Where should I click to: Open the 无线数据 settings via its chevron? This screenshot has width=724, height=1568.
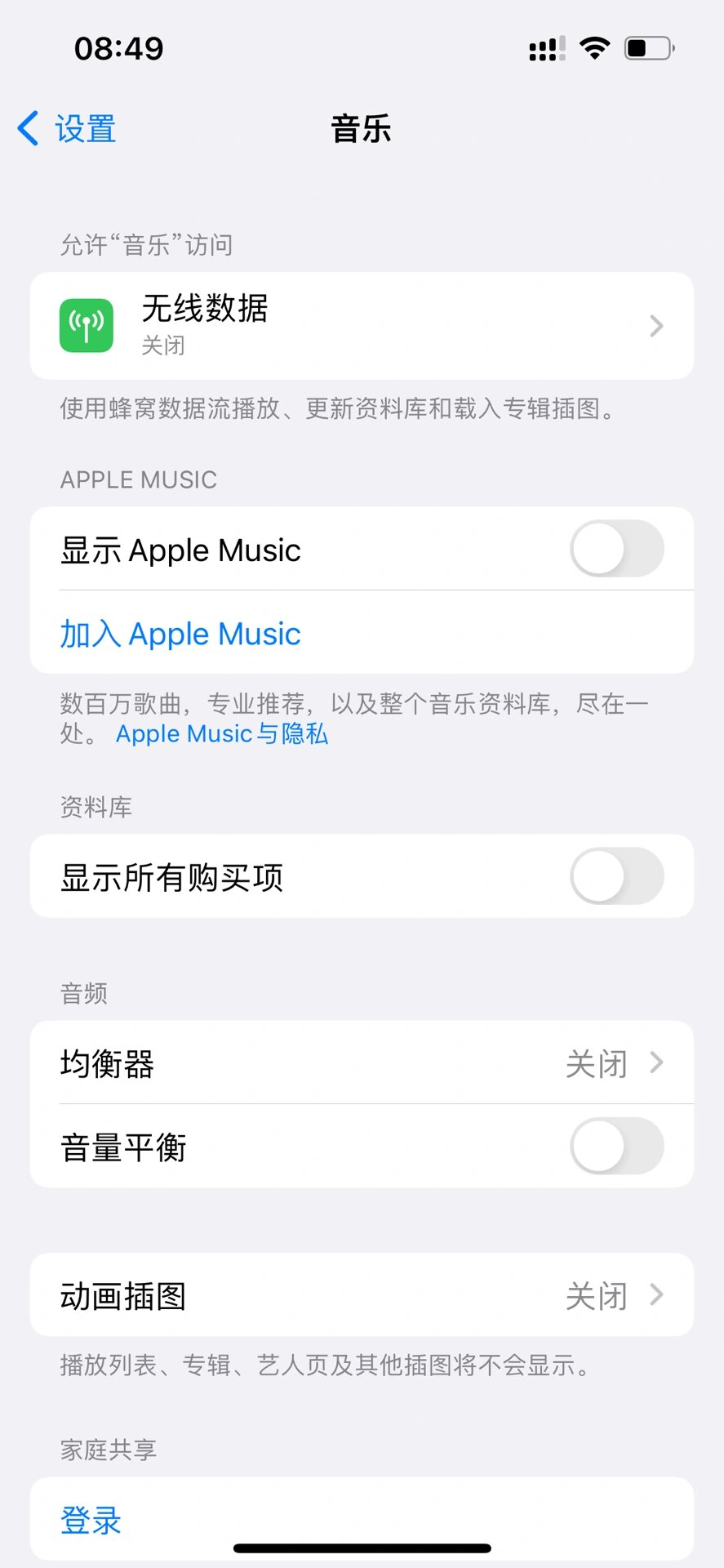click(655, 325)
